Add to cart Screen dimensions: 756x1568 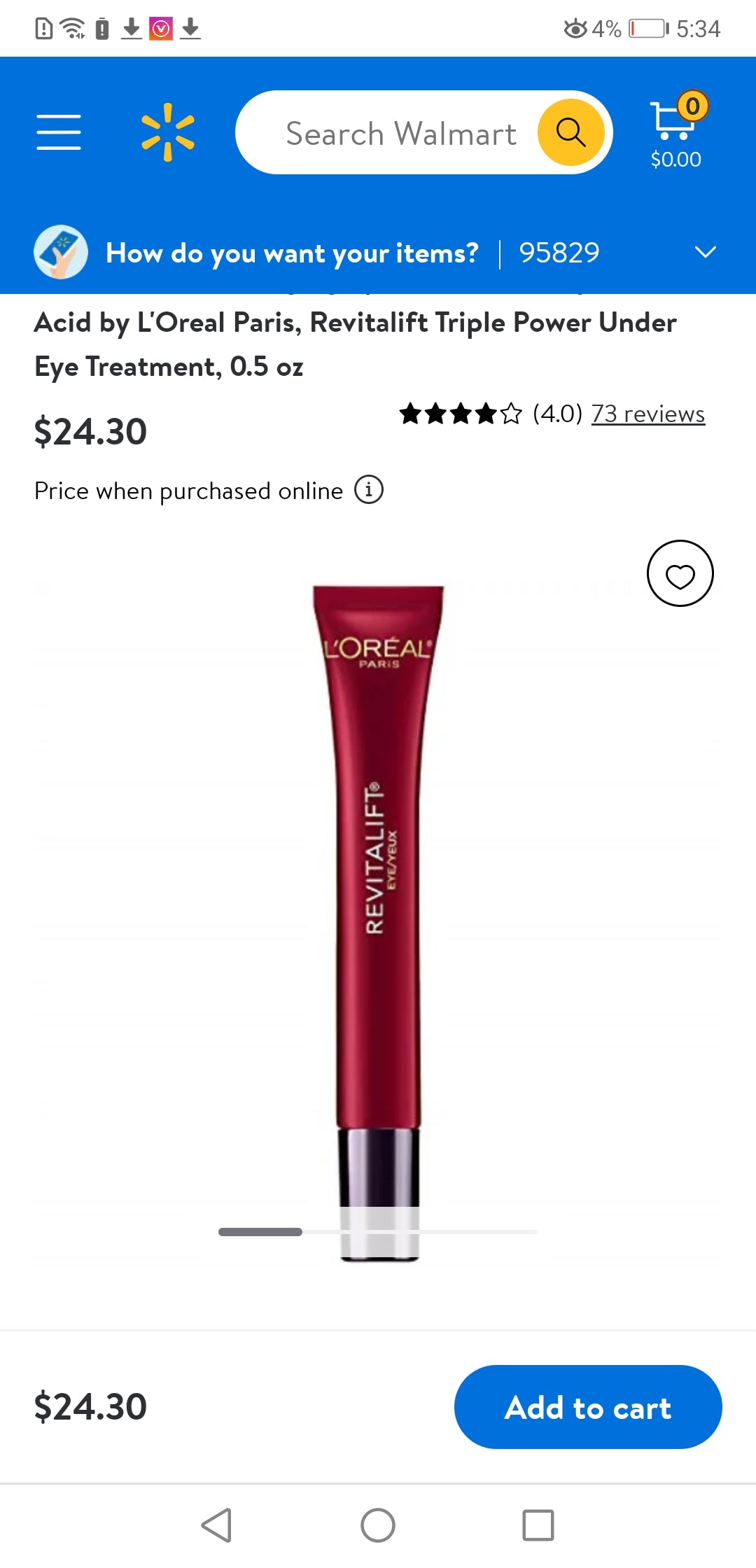coord(588,1407)
